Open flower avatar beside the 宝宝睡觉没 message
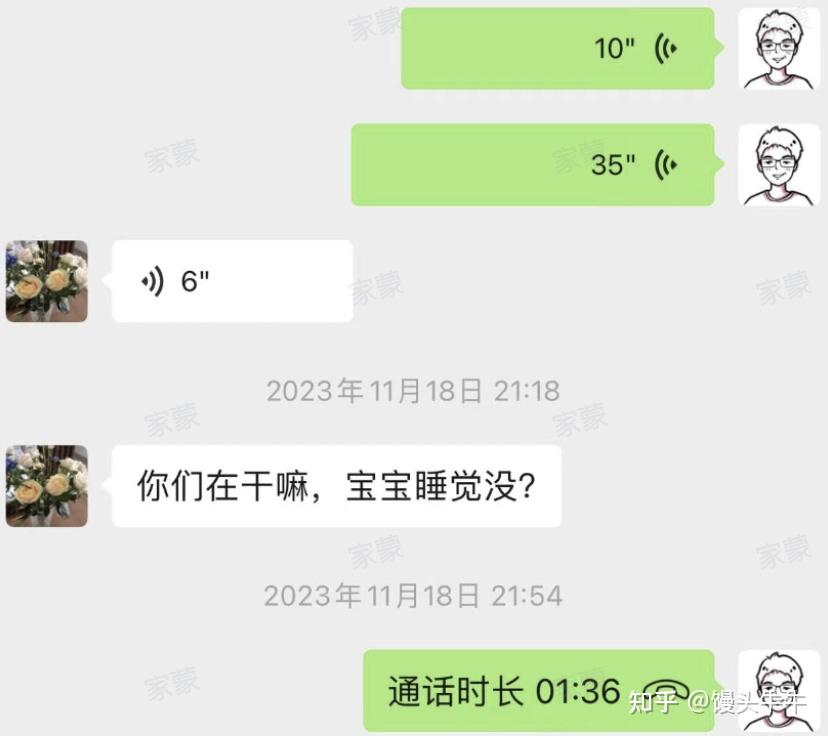 (x=47, y=486)
